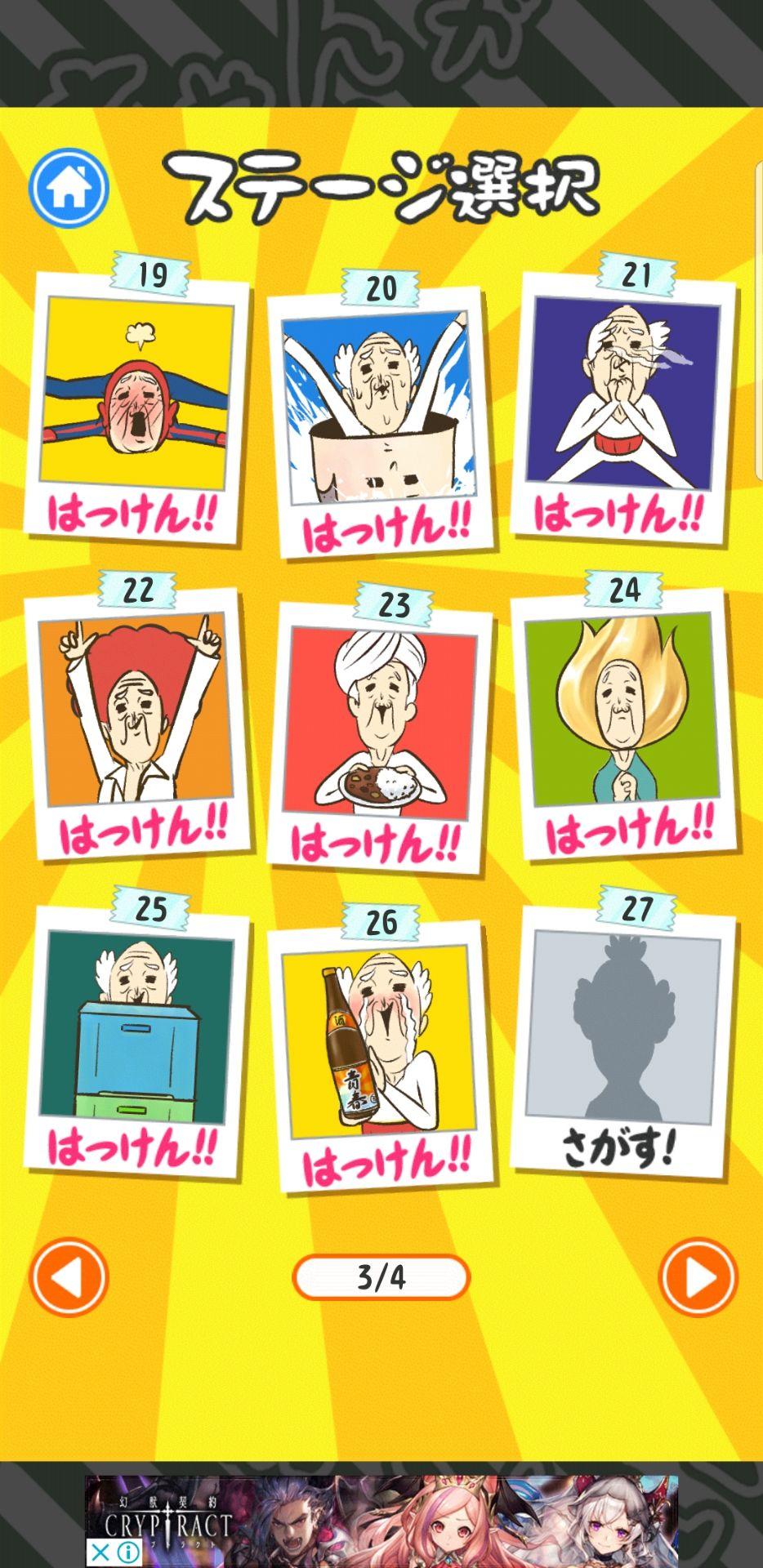The height and width of the screenshot is (1568, 763).
Task: Click the home icon to return to menu
Action: [69, 188]
